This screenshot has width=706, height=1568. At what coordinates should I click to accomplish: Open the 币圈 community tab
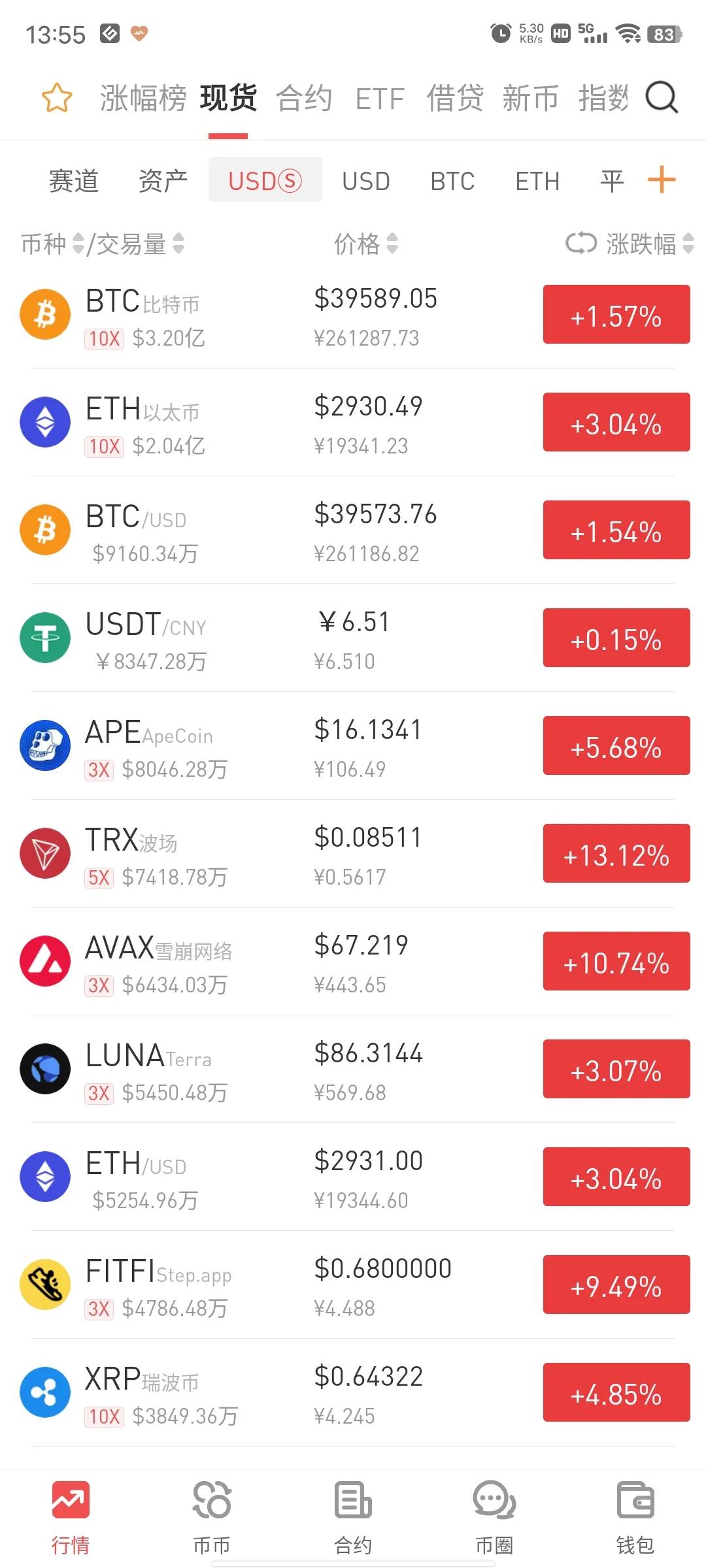[x=494, y=1517]
